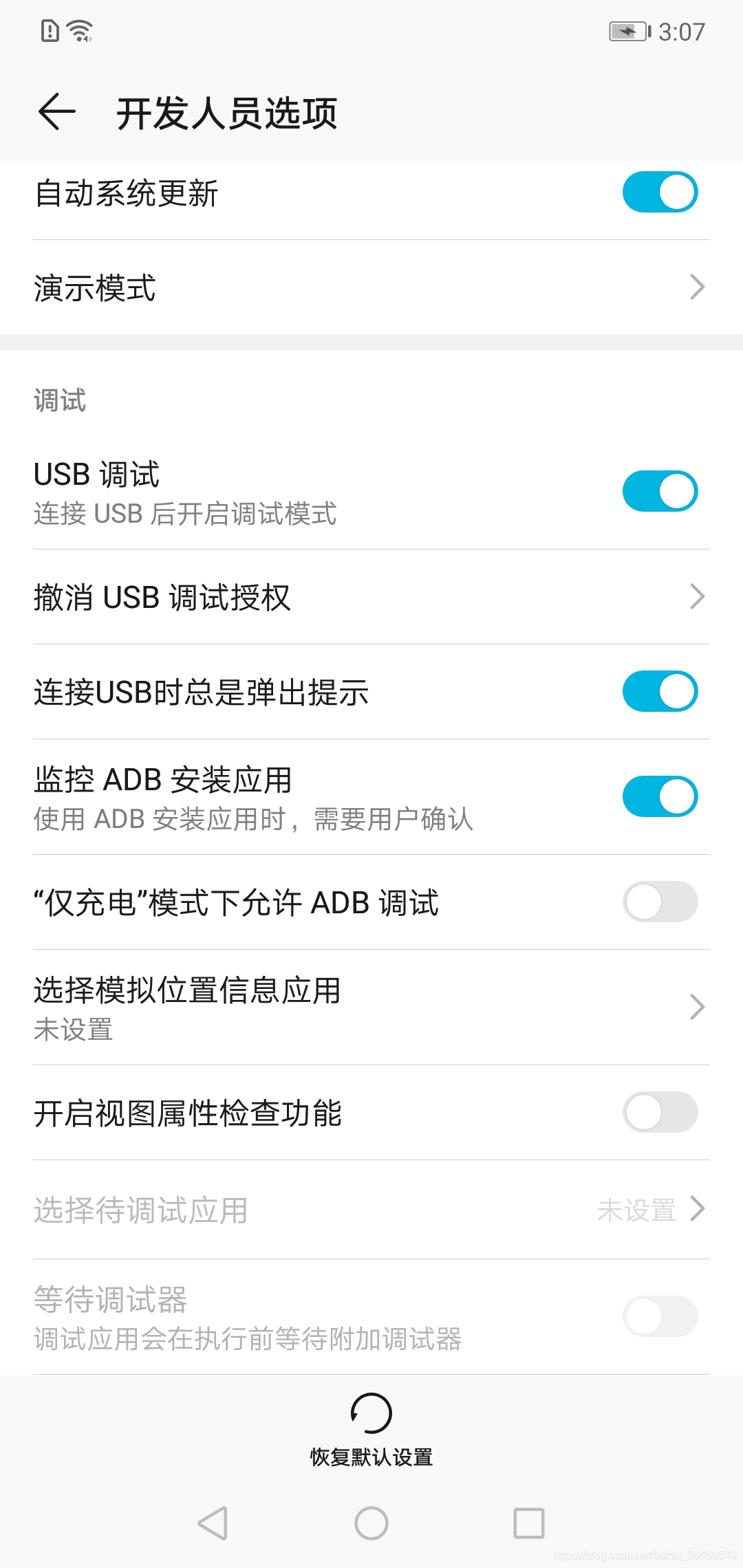Toggle 连接USB时总是弹出提示 off
743x1568 pixels.
click(x=660, y=692)
